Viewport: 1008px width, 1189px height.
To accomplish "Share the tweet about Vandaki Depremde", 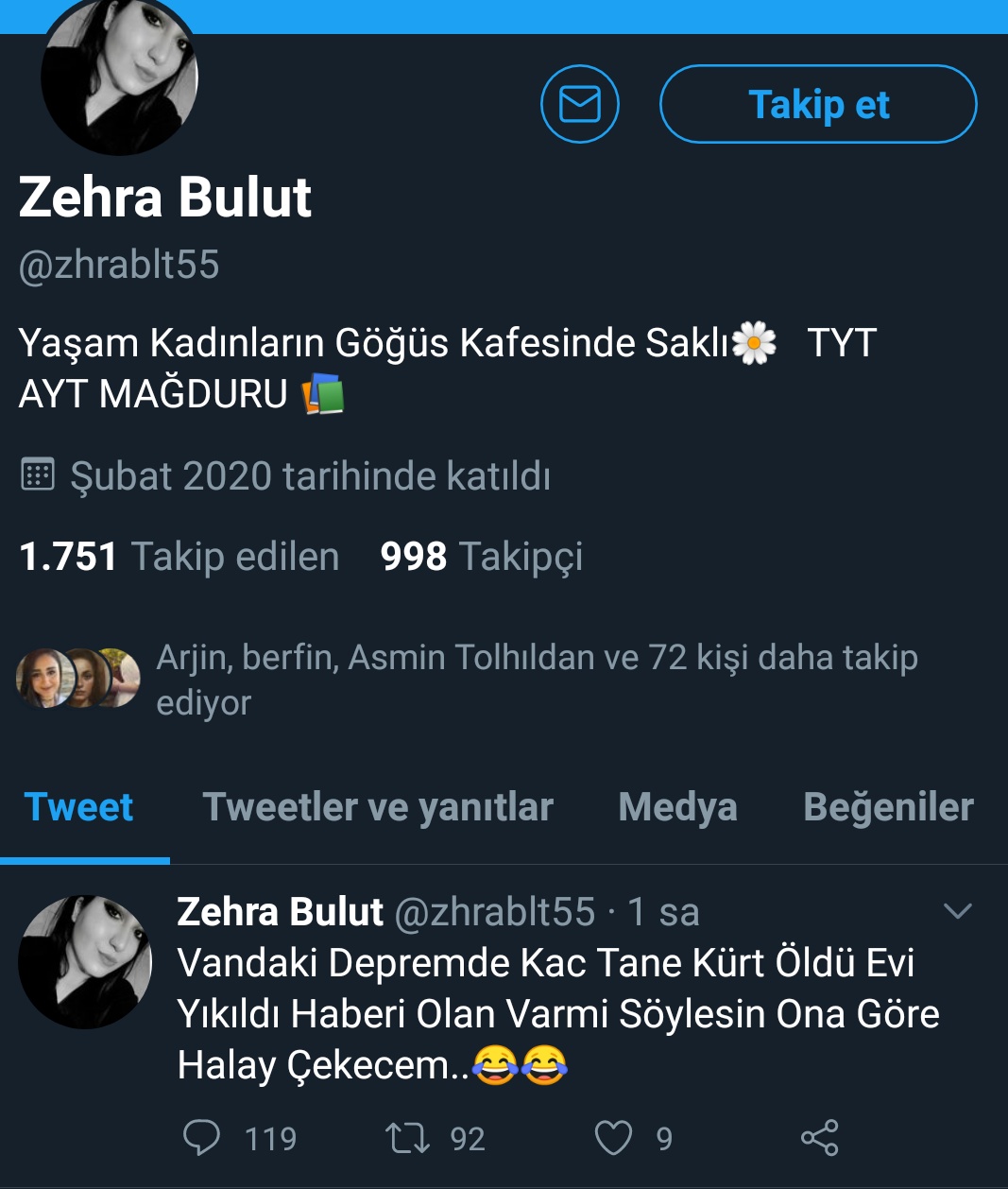I will [x=819, y=1138].
